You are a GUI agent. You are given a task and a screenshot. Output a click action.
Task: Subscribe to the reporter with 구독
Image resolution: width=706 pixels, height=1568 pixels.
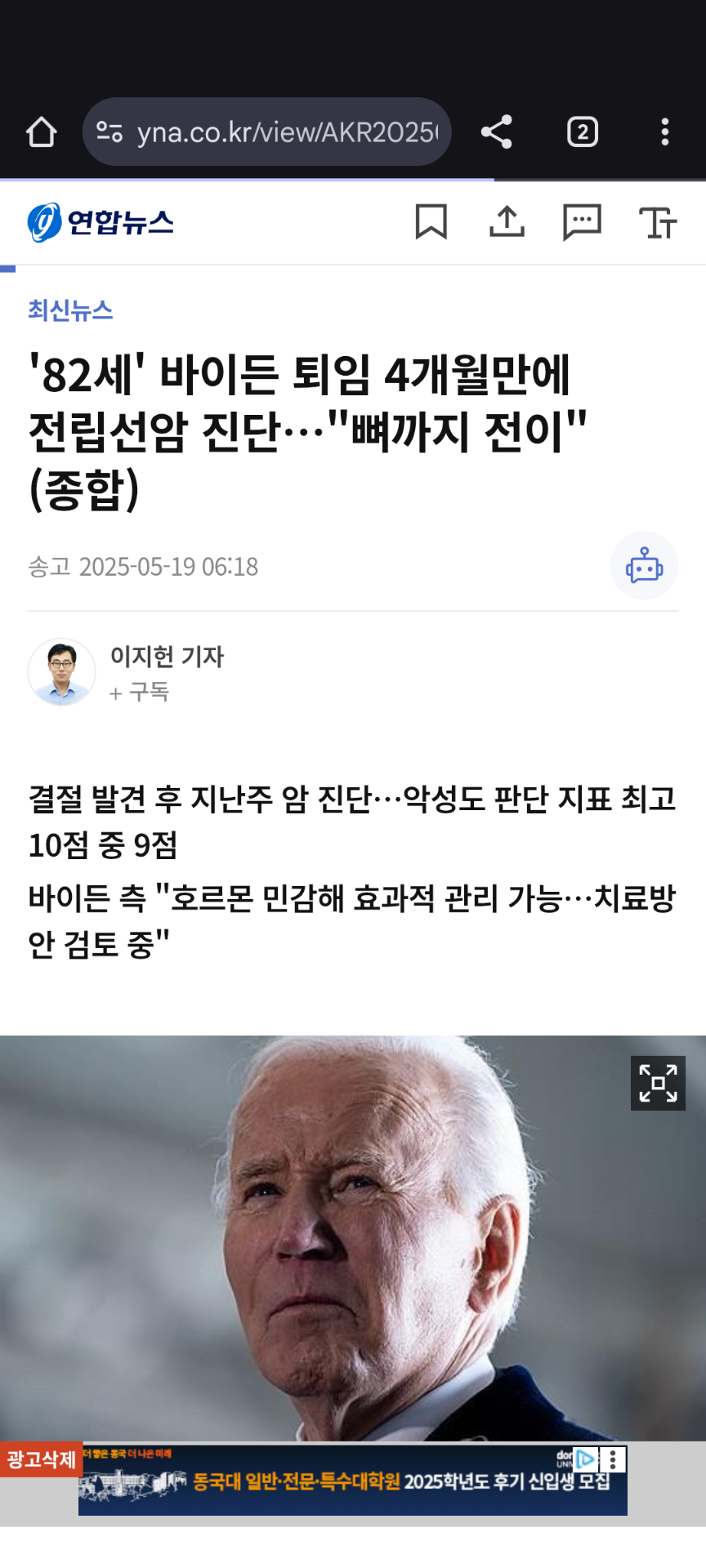pyautogui.click(x=140, y=693)
